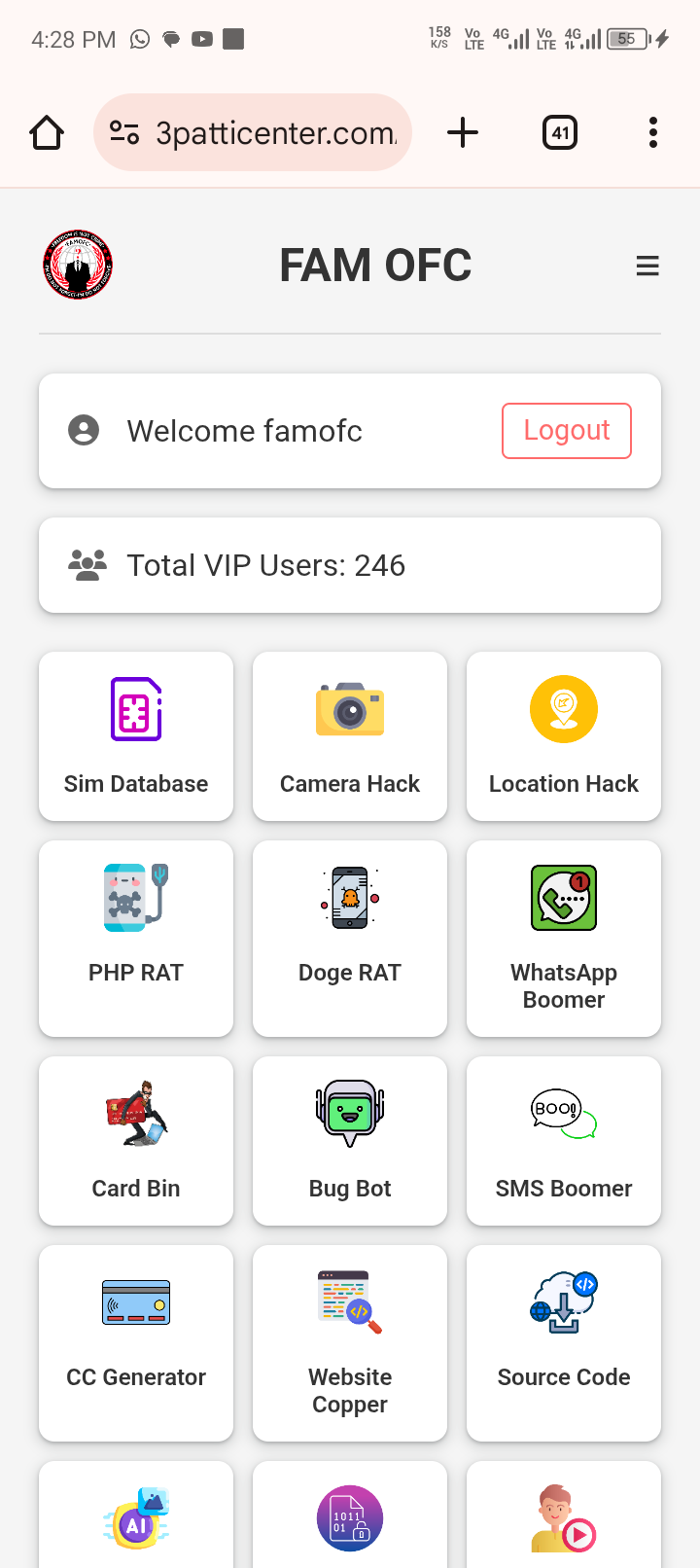Click the FAM OFC logo image
Viewport: 700px width, 1568px height.
pyautogui.click(x=77, y=264)
